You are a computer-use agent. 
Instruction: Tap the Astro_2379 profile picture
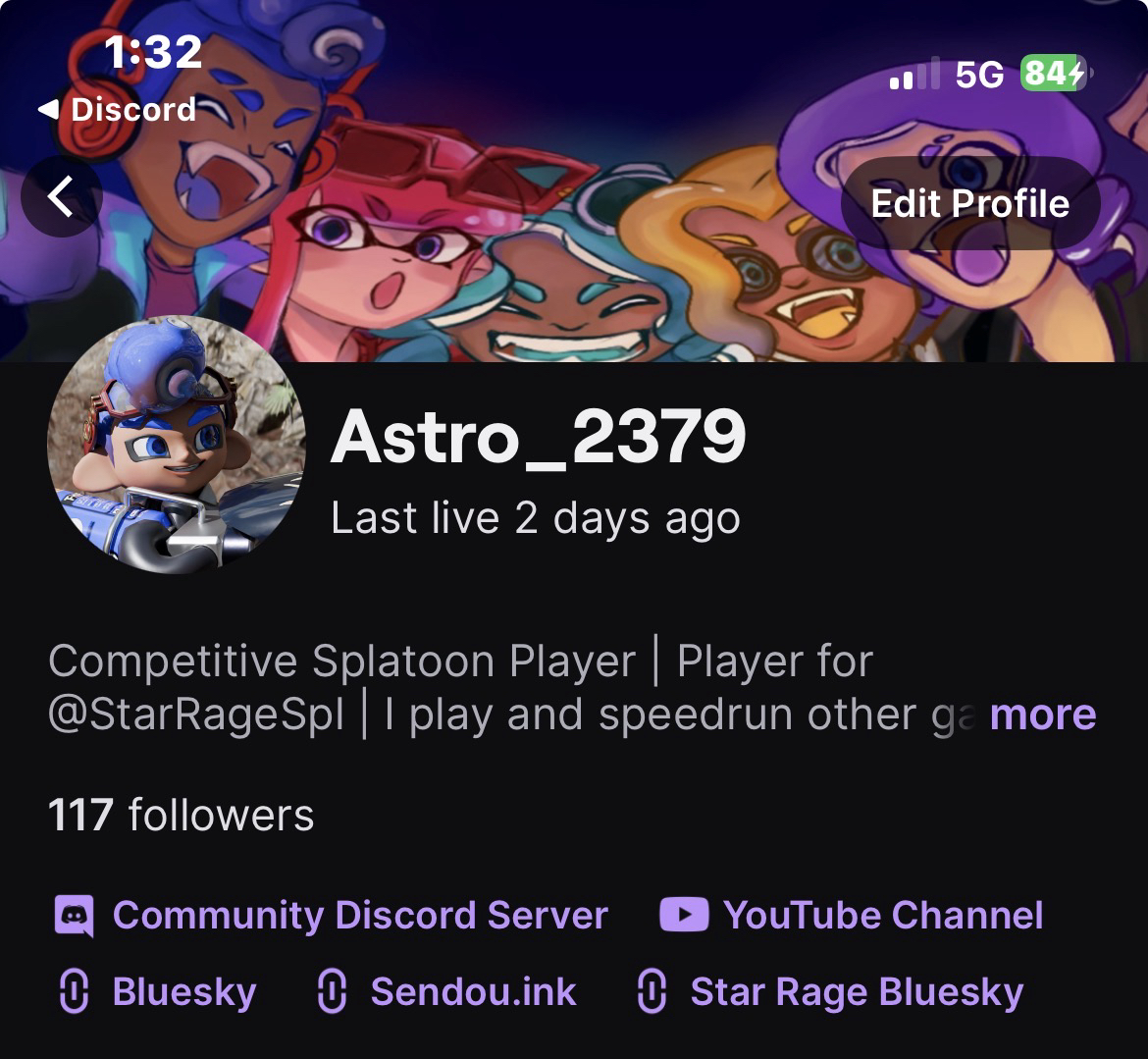(177, 445)
